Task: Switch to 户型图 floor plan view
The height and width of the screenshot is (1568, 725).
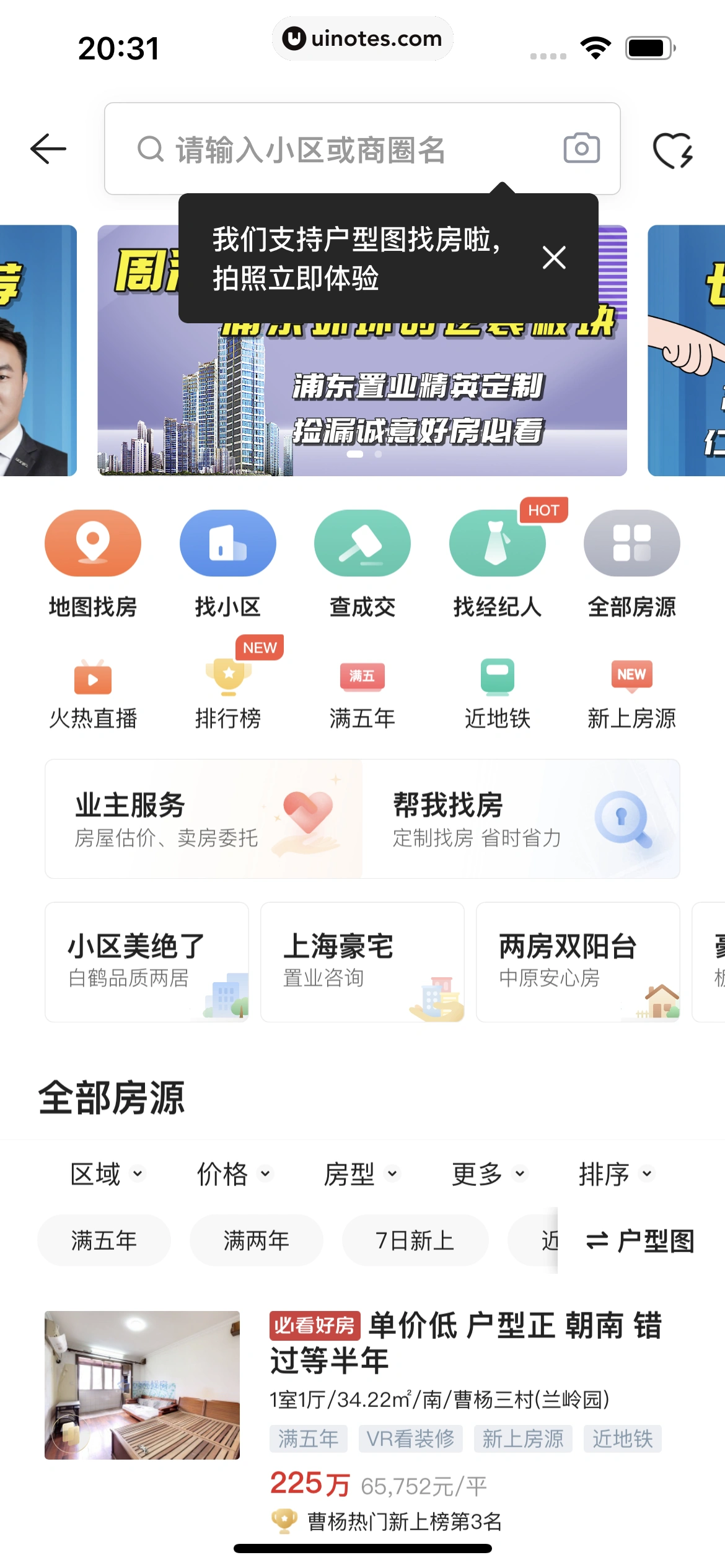Action: pos(639,1240)
